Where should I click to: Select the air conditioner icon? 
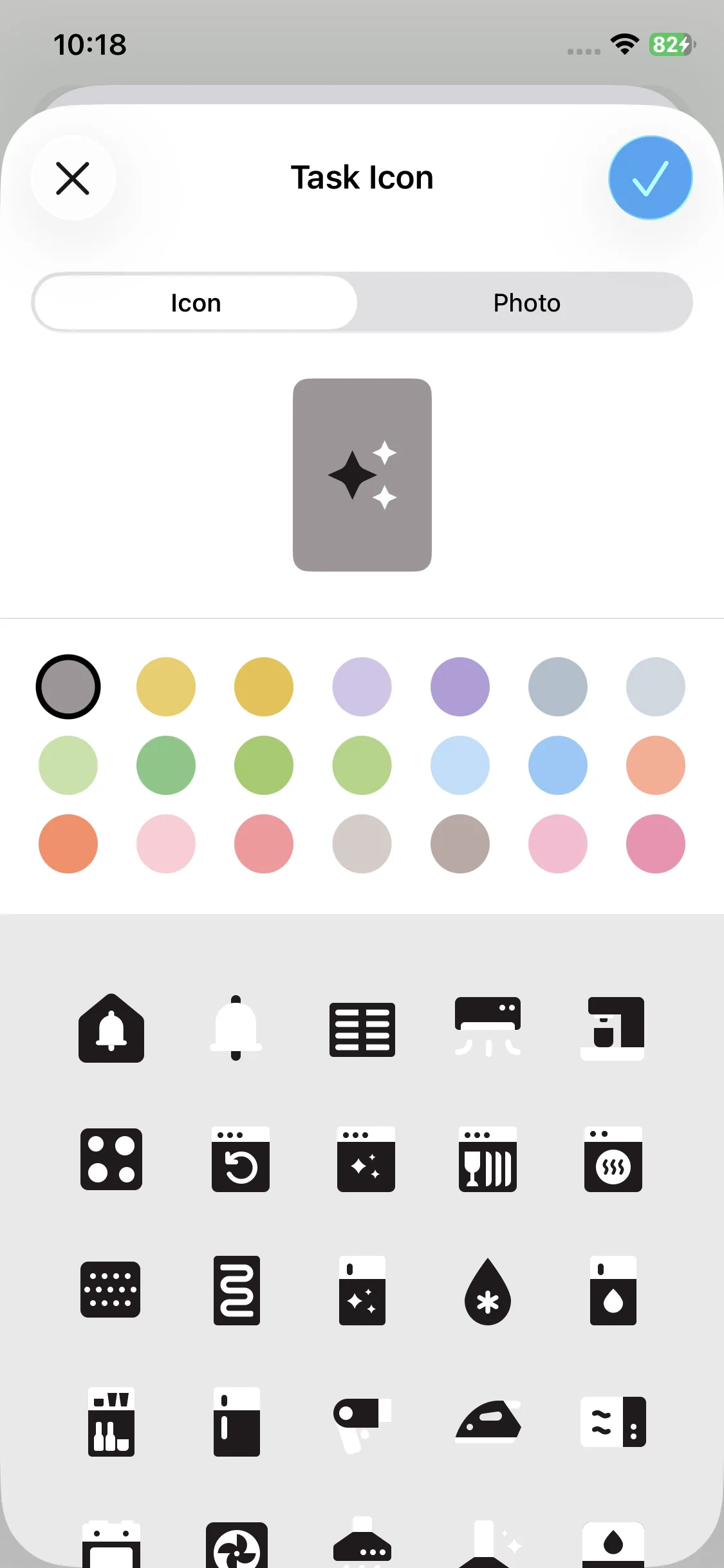pos(487,1028)
